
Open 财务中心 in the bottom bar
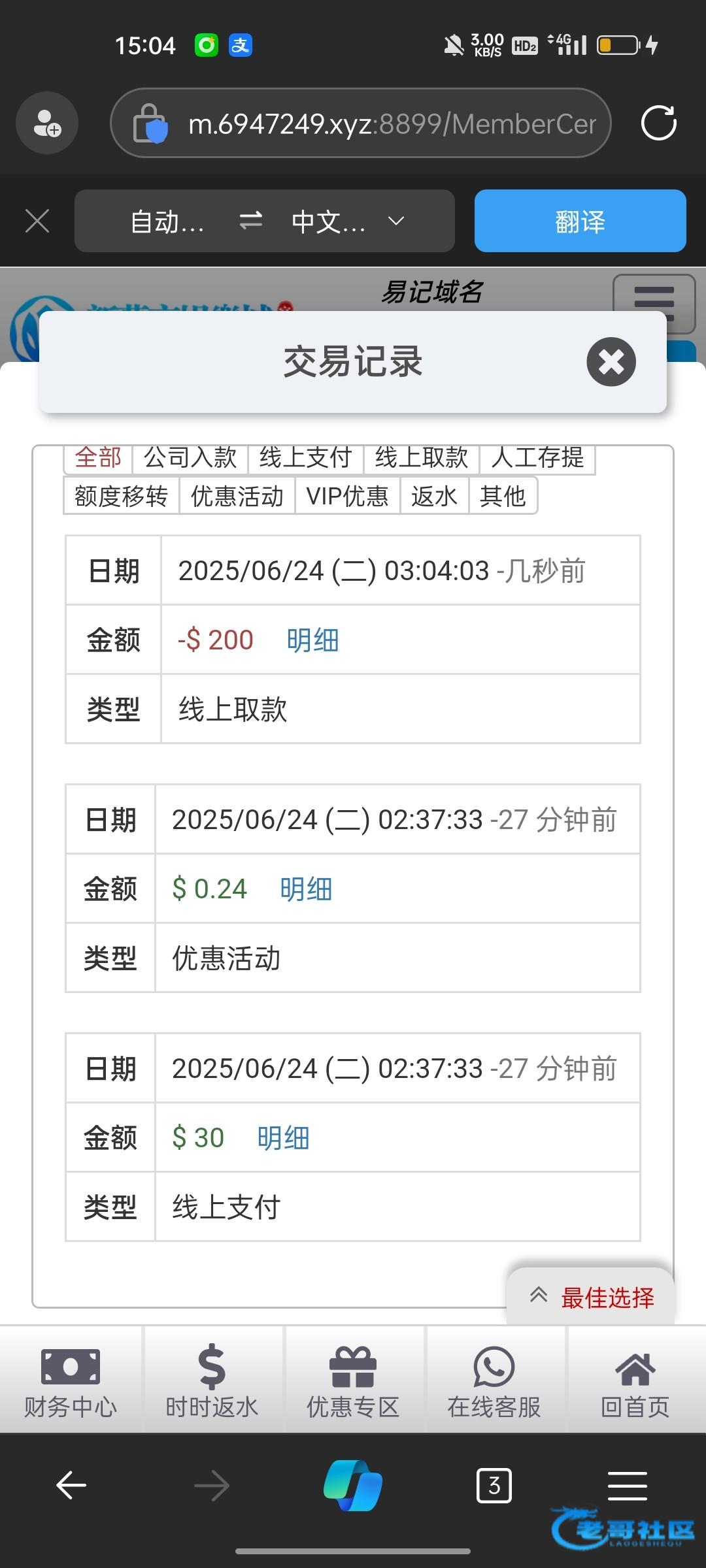71,1380
